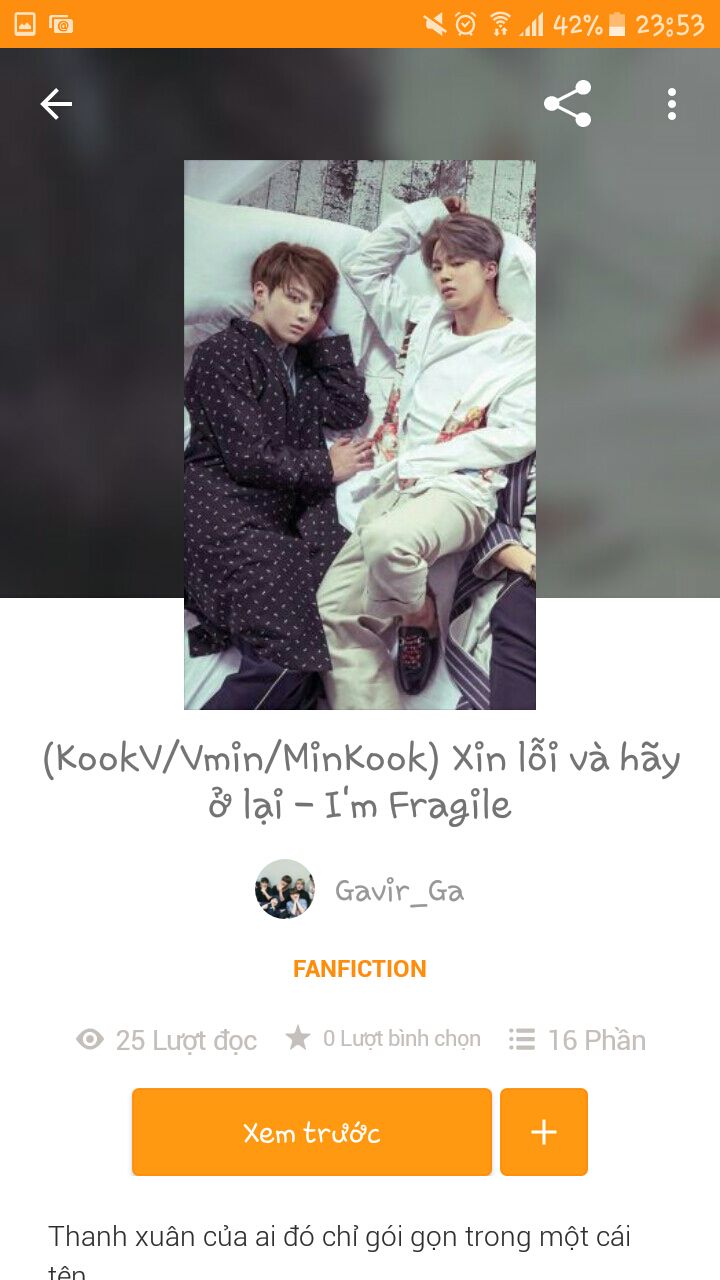Open the three-dot overflow menu
Viewport: 720px width, 1280px height.
pyautogui.click(x=672, y=104)
